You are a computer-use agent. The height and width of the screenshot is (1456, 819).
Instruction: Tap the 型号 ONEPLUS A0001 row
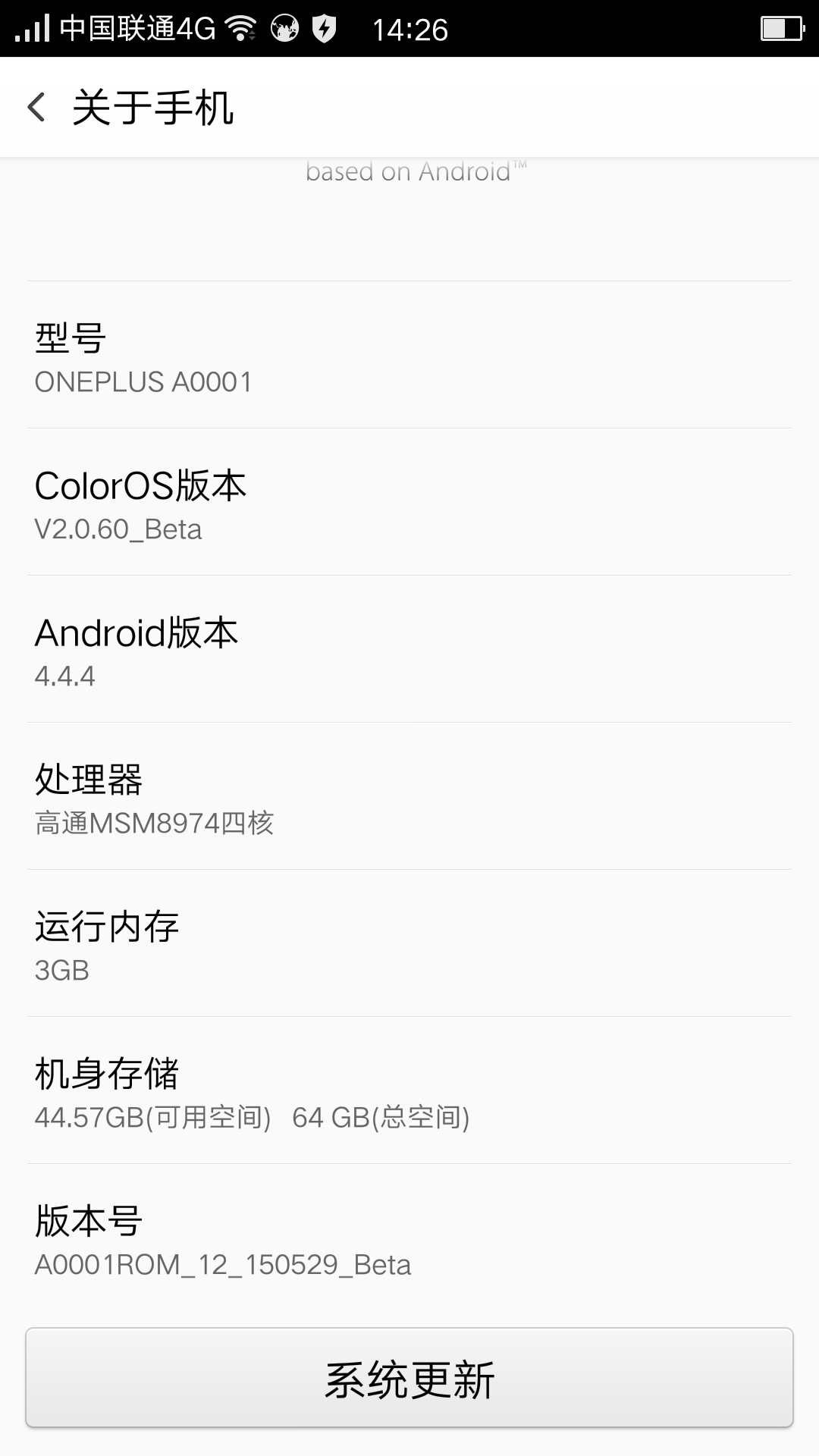click(409, 355)
